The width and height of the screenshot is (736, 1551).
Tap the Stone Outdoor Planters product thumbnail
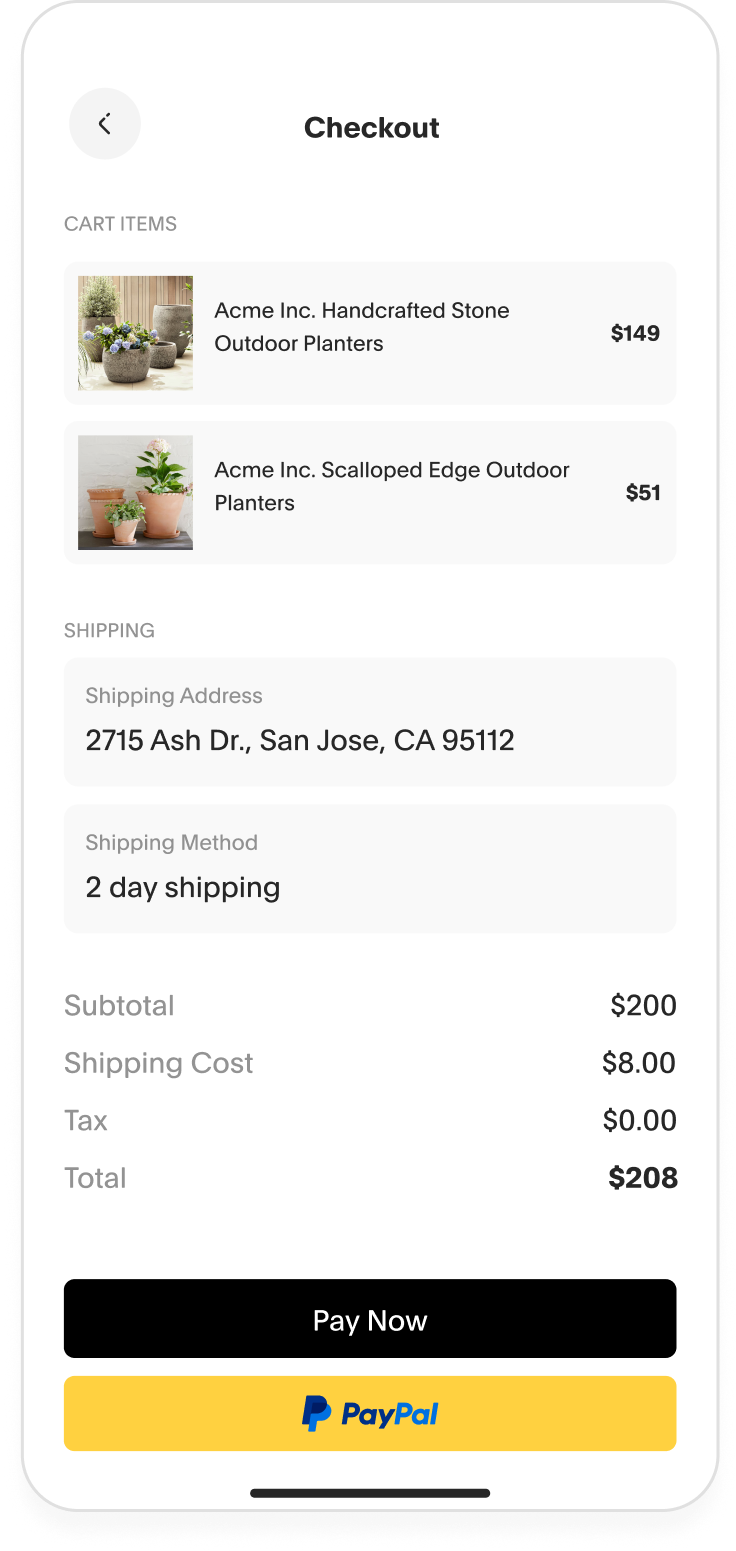pos(135,333)
